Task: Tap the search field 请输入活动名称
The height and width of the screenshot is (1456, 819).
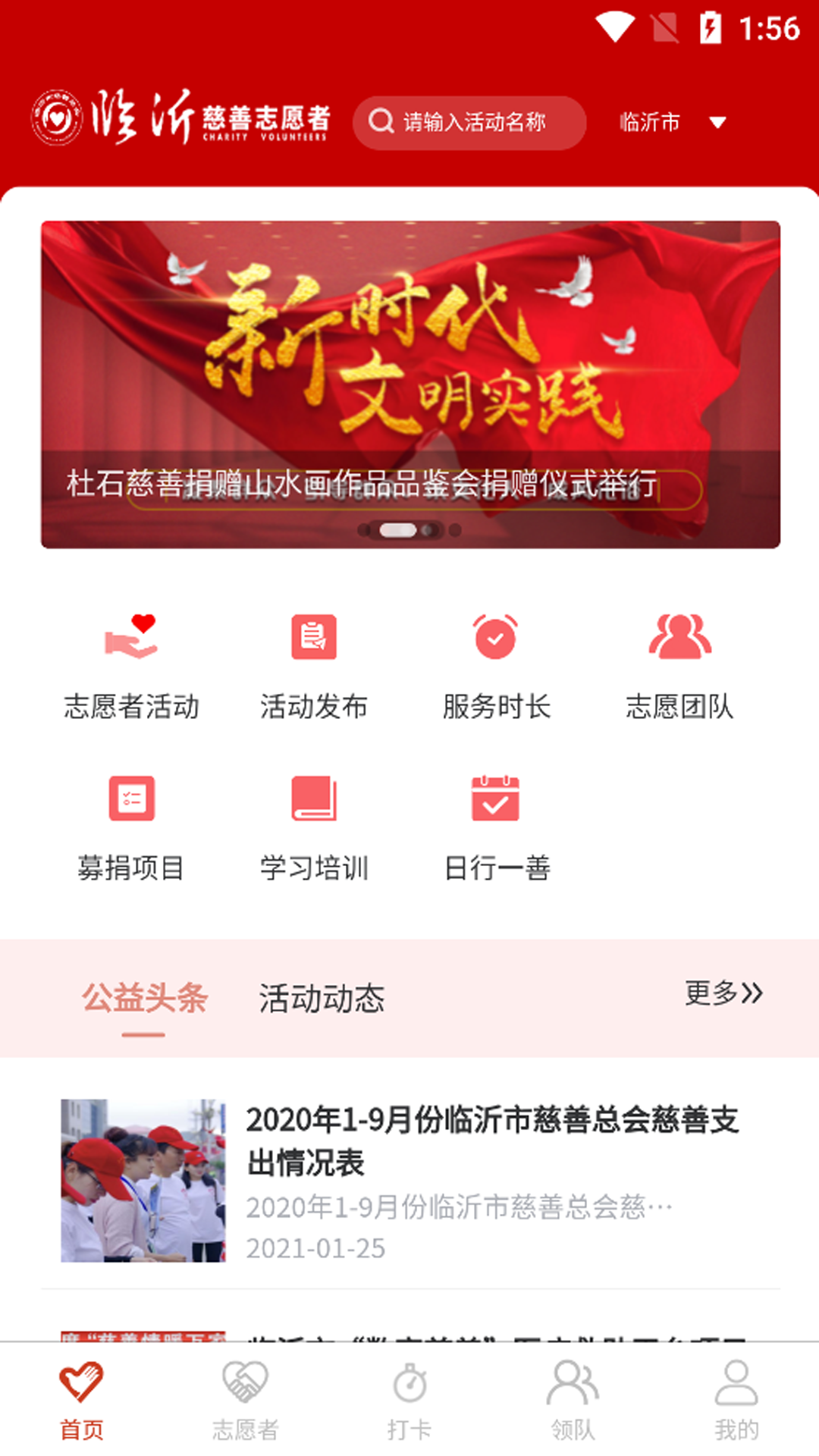Action: pyautogui.click(x=470, y=122)
